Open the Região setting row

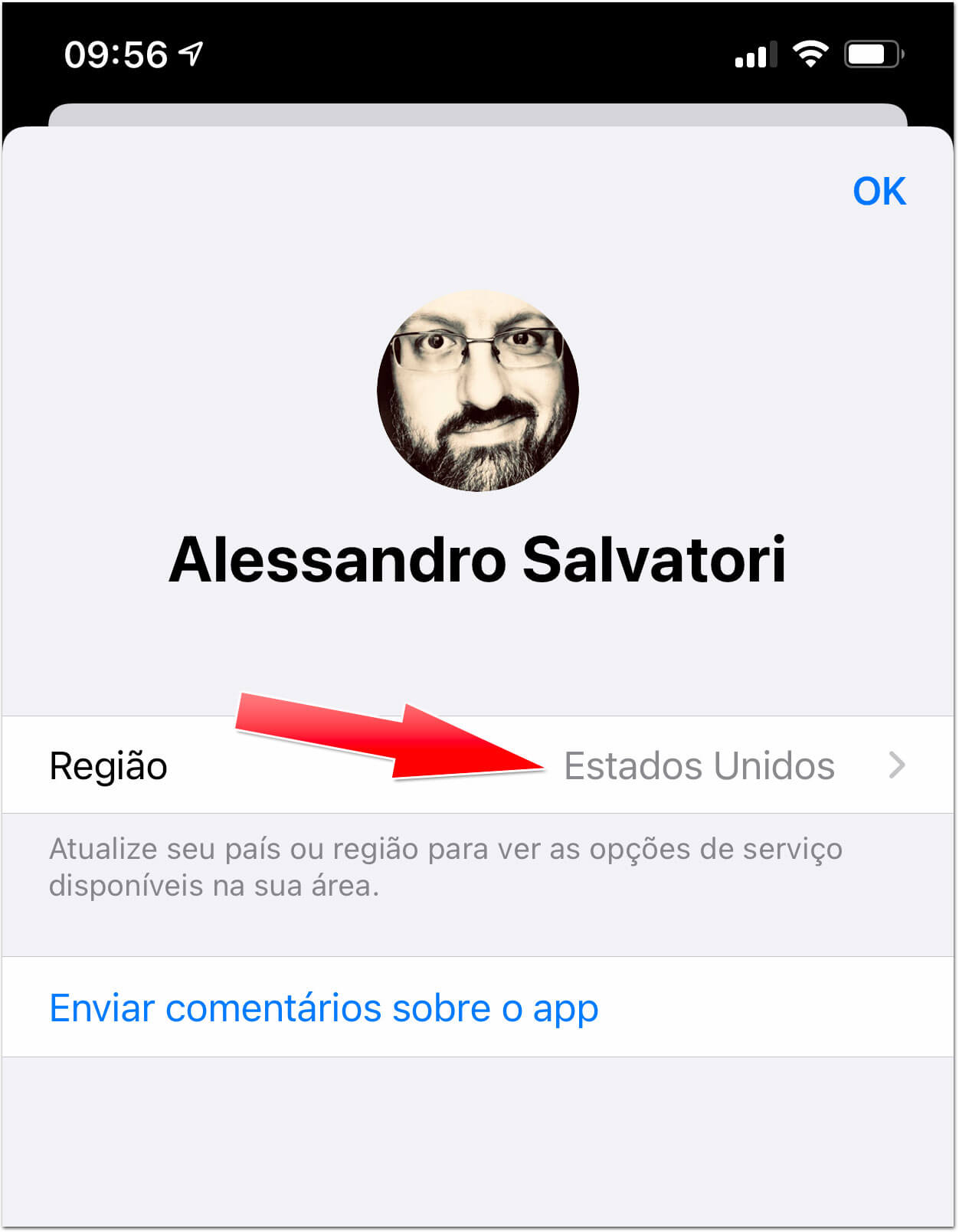[478, 765]
